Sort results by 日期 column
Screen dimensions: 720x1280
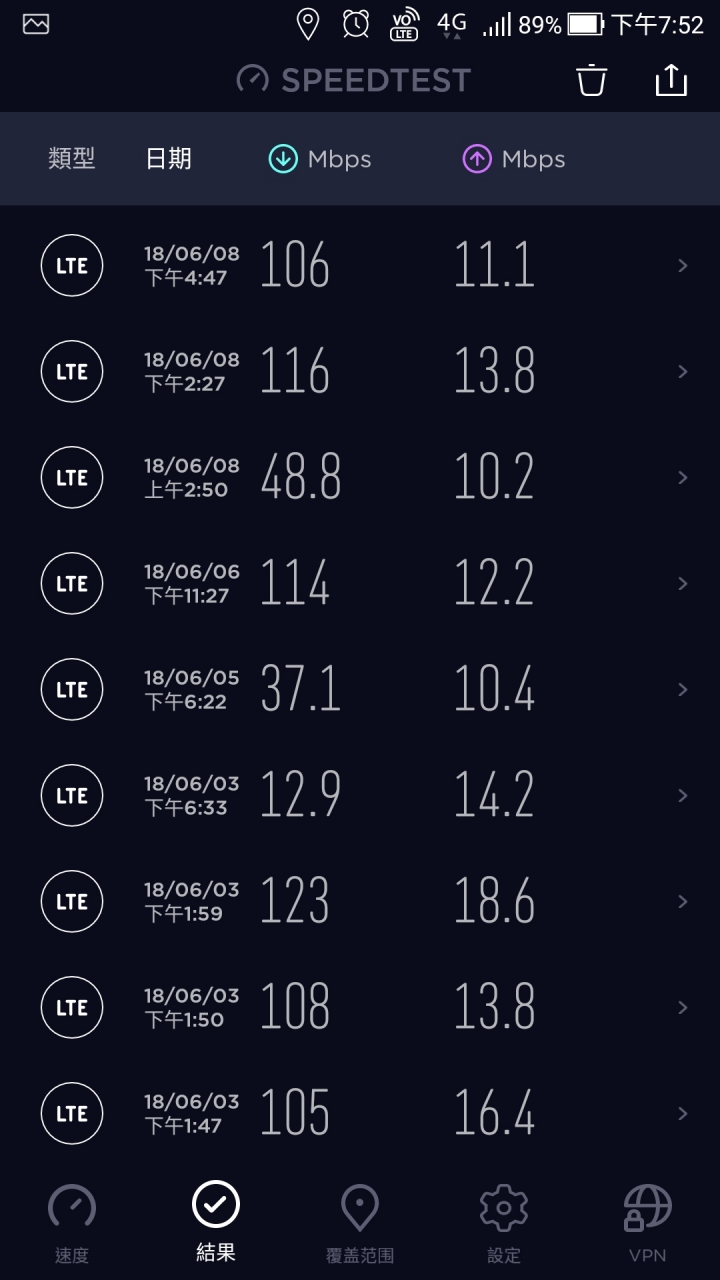(168, 159)
